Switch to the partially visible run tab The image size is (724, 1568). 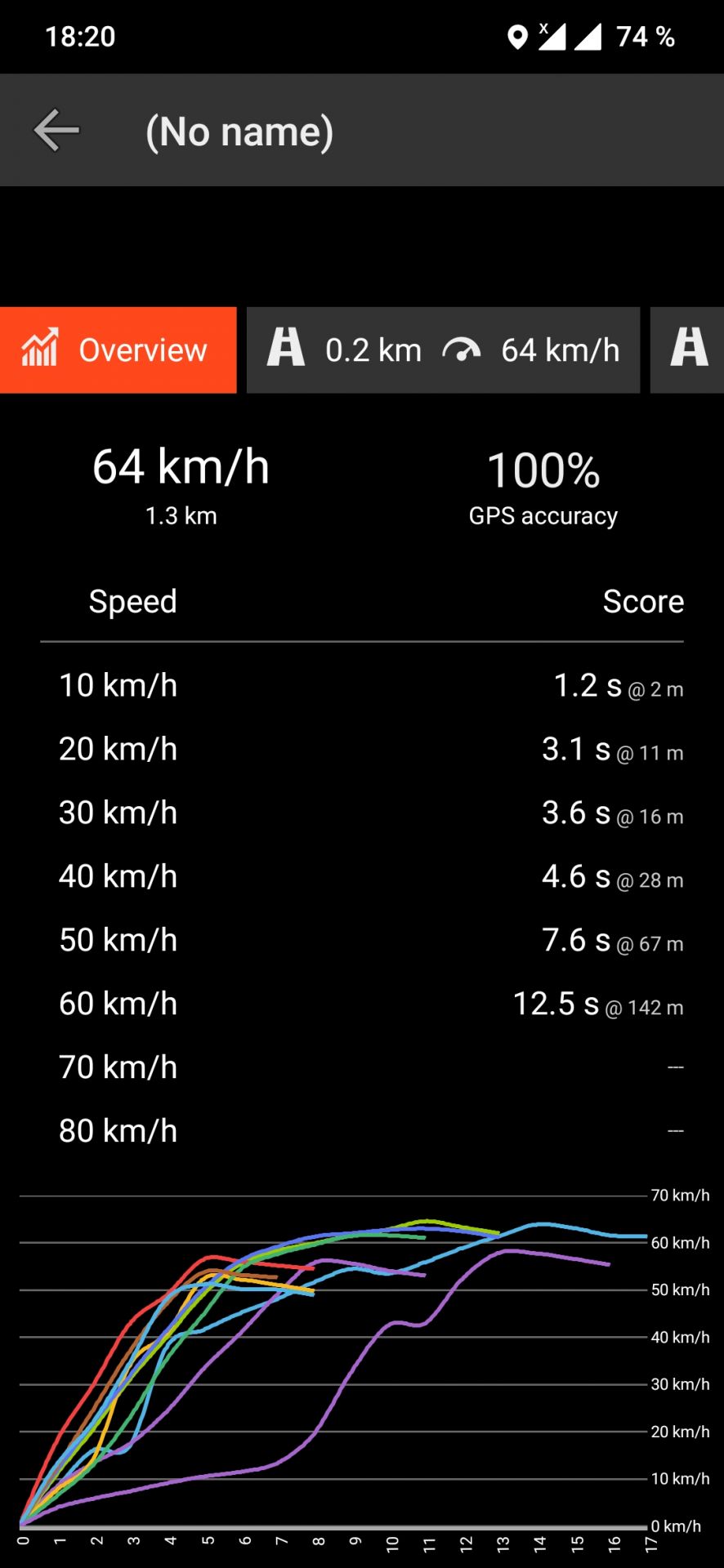(688, 350)
